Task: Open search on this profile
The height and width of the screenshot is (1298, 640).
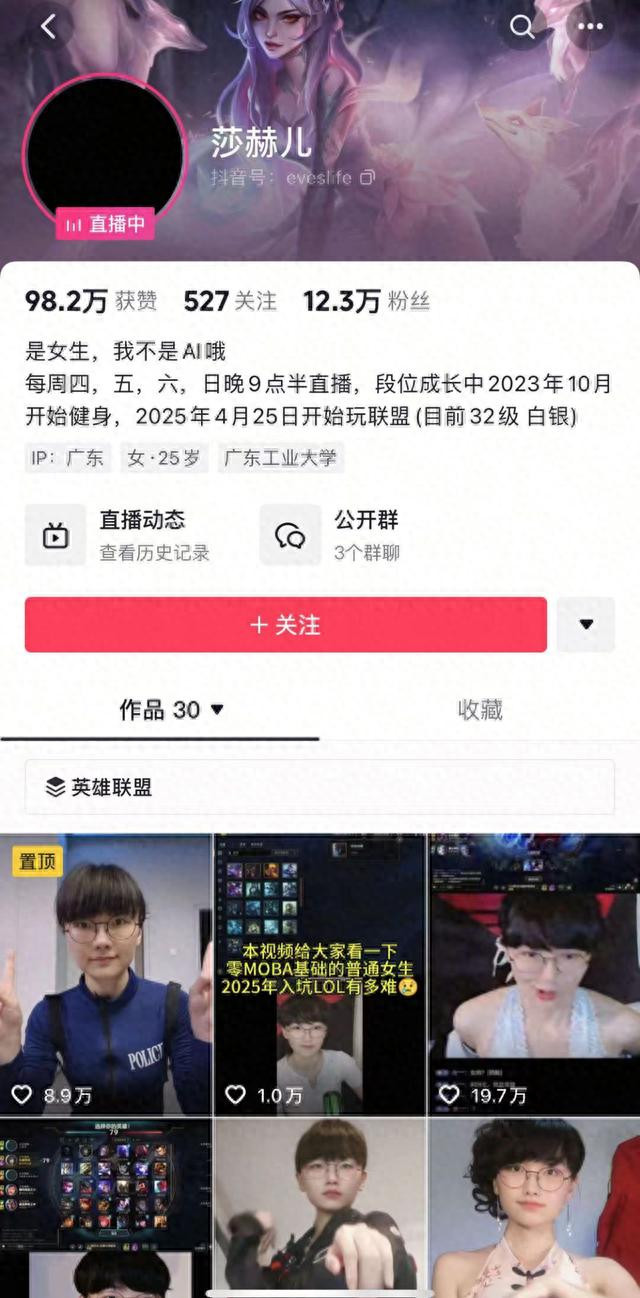Action: click(x=522, y=27)
